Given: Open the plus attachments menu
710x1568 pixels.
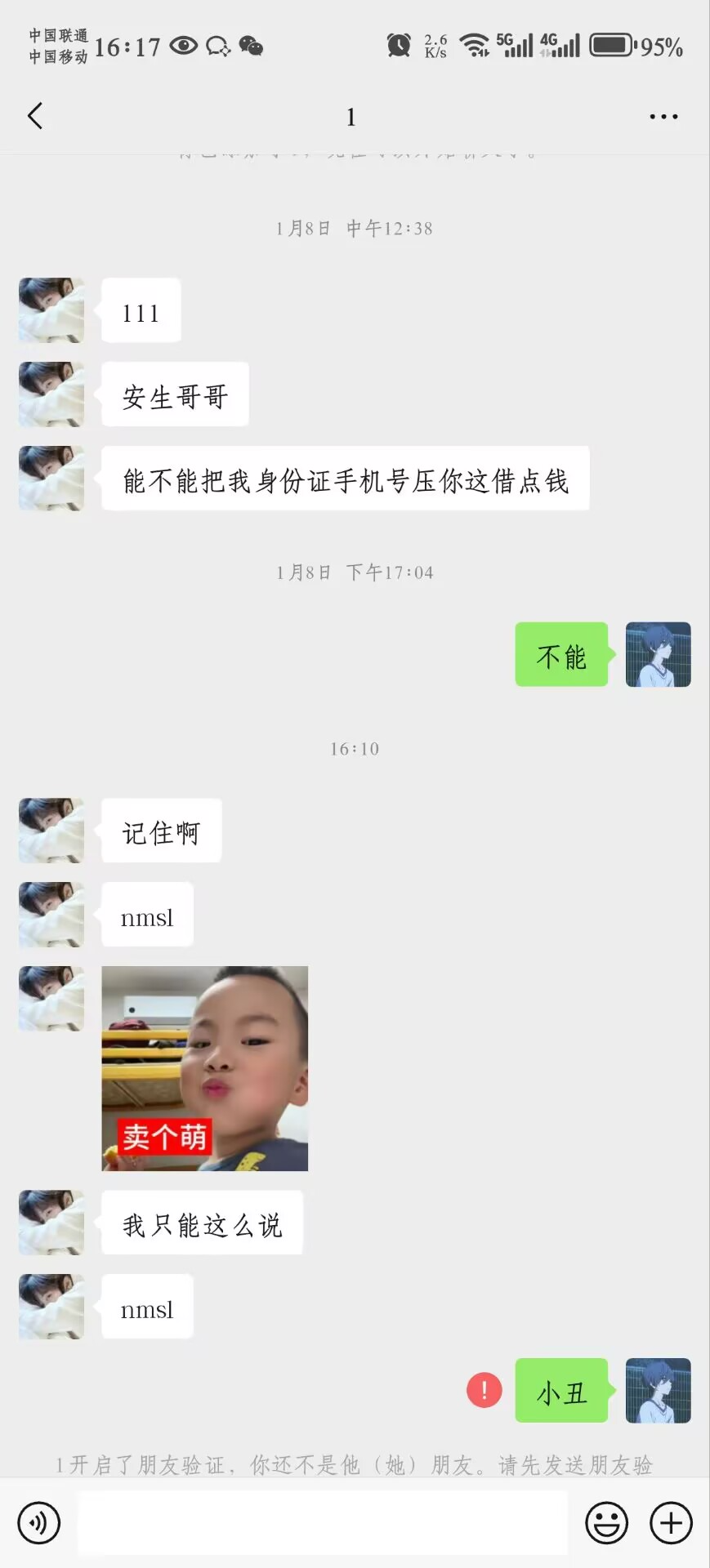Looking at the screenshot, I should 671,1522.
